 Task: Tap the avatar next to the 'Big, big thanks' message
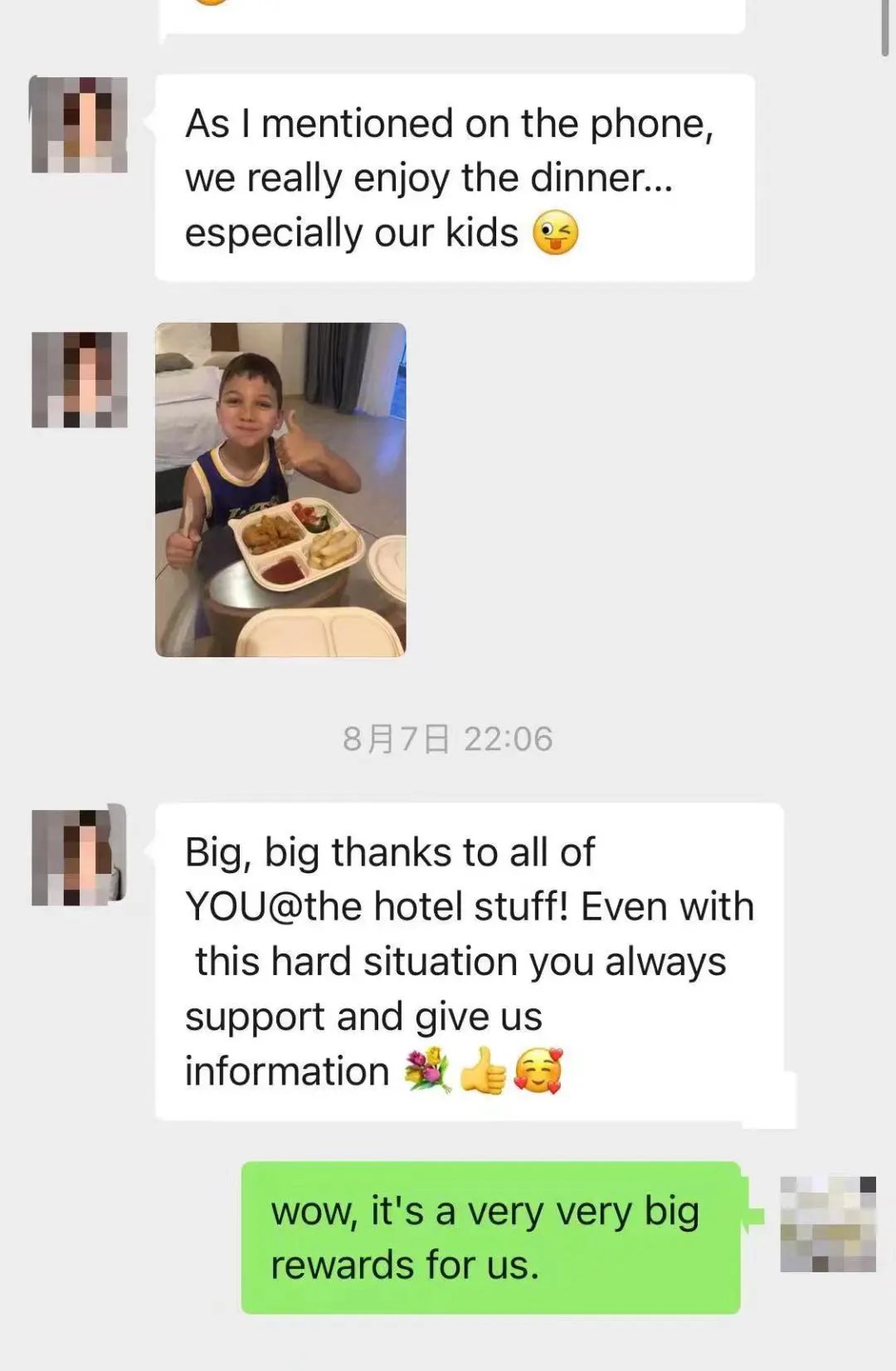(x=80, y=856)
